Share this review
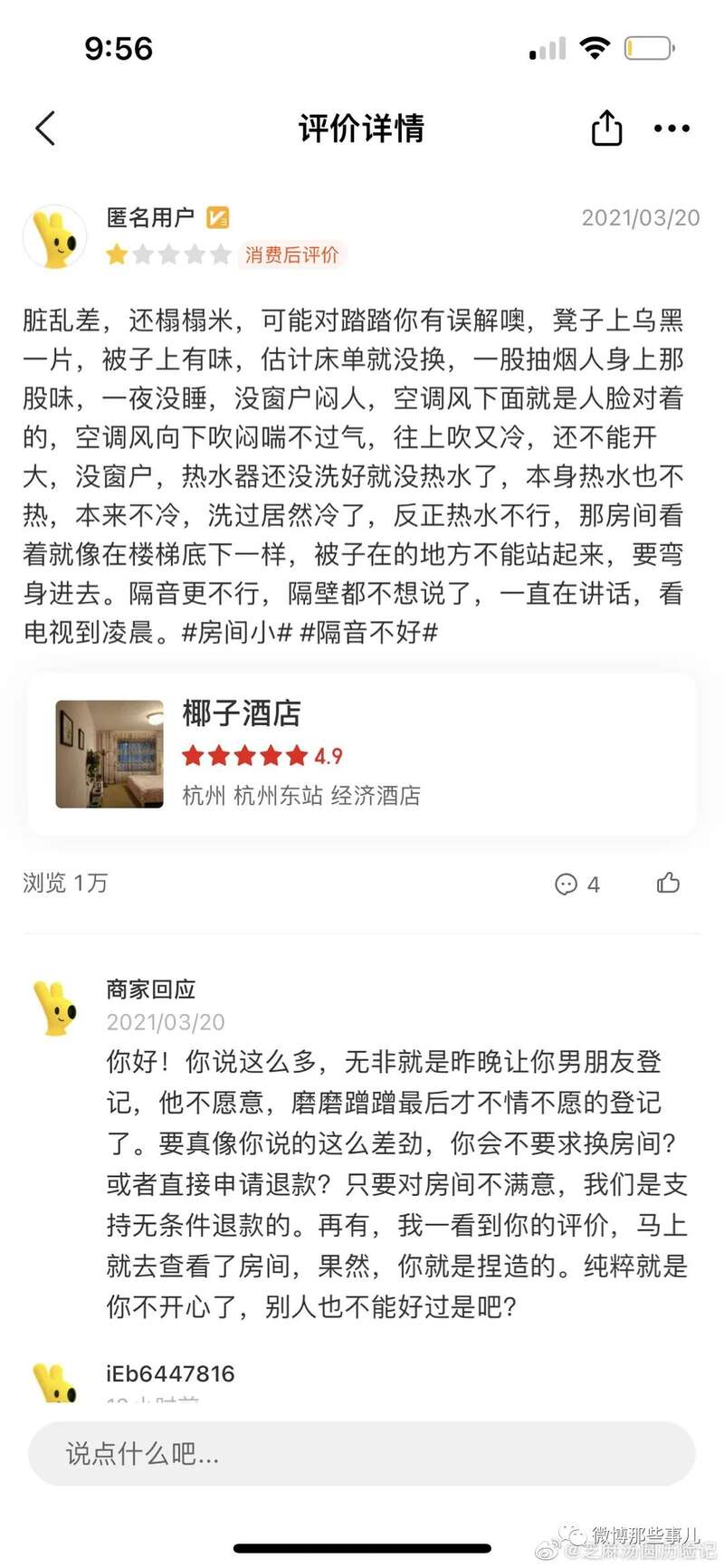The image size is (724, 1568). (x=606, y=129)
